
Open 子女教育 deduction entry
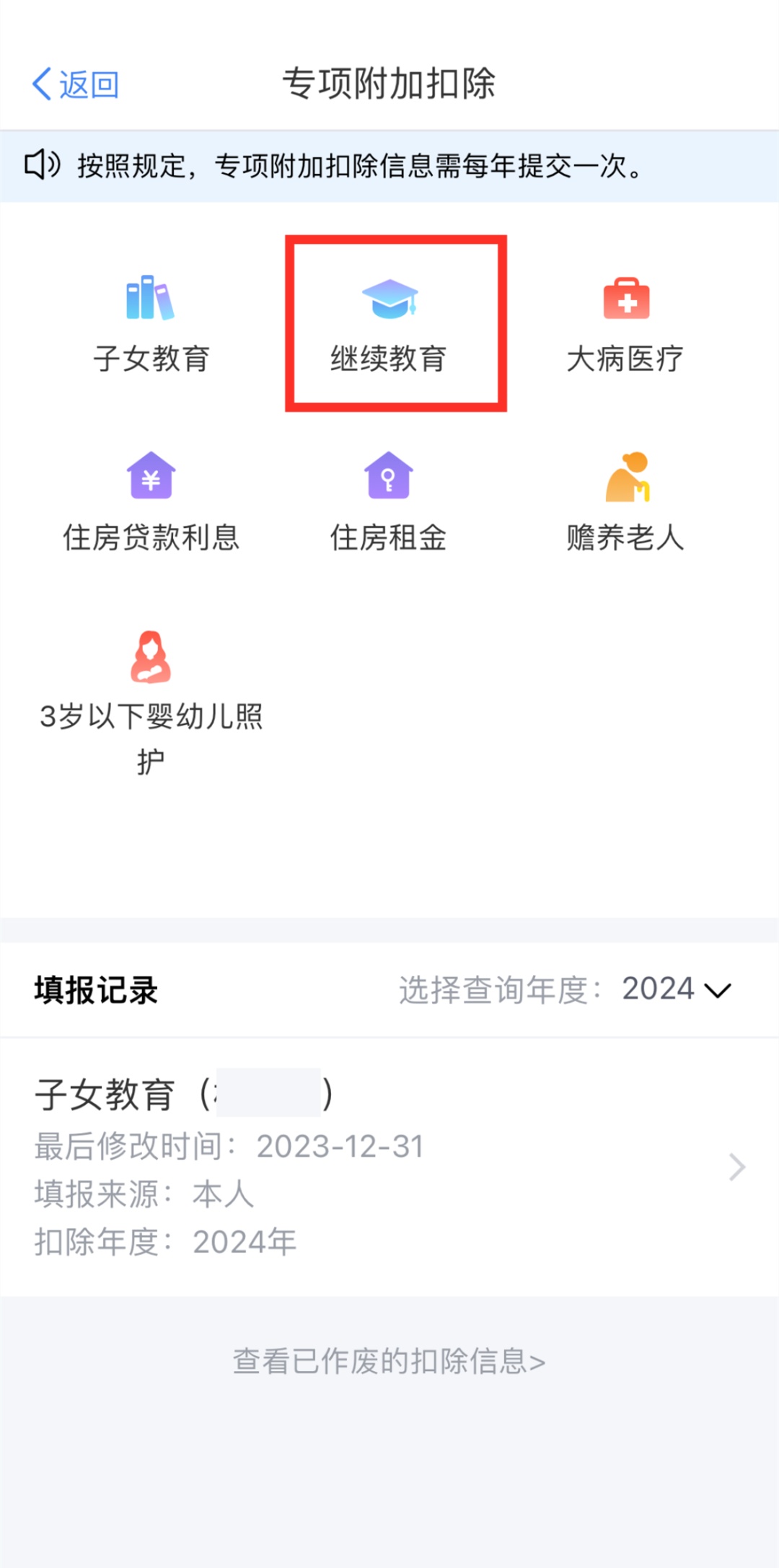(151, 325)
